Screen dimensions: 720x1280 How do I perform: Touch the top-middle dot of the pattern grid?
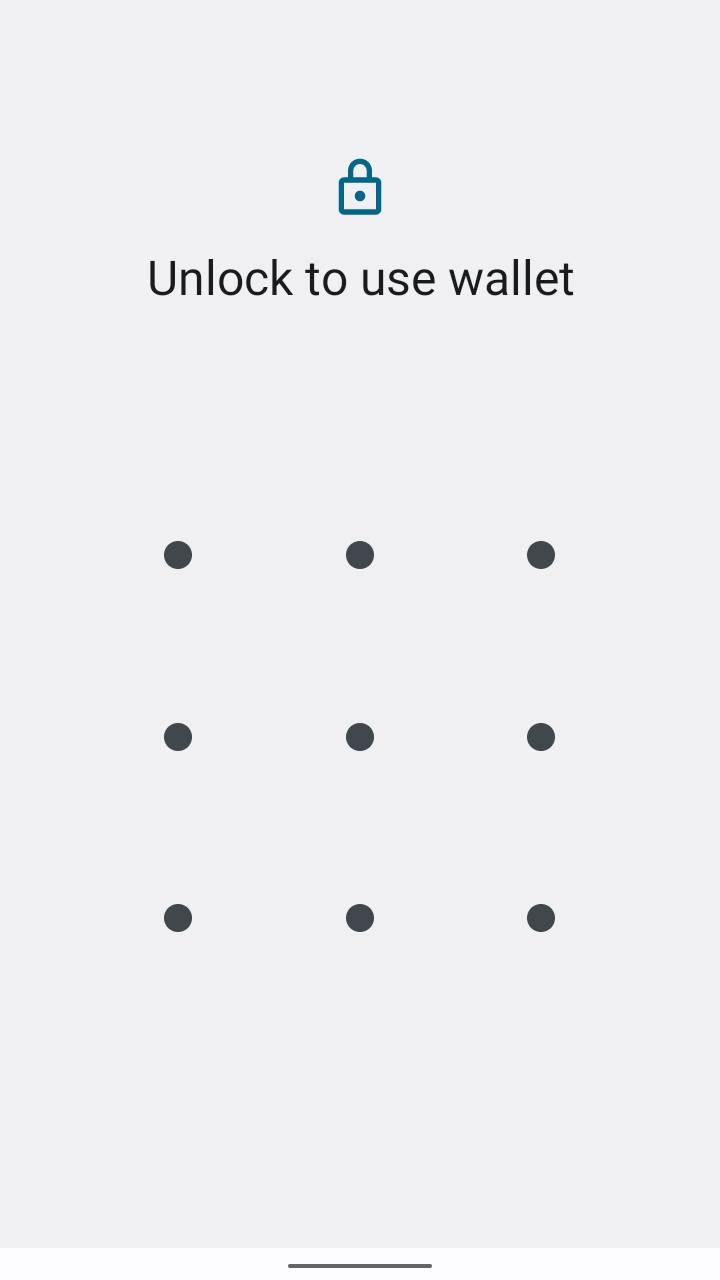(360, 555)
